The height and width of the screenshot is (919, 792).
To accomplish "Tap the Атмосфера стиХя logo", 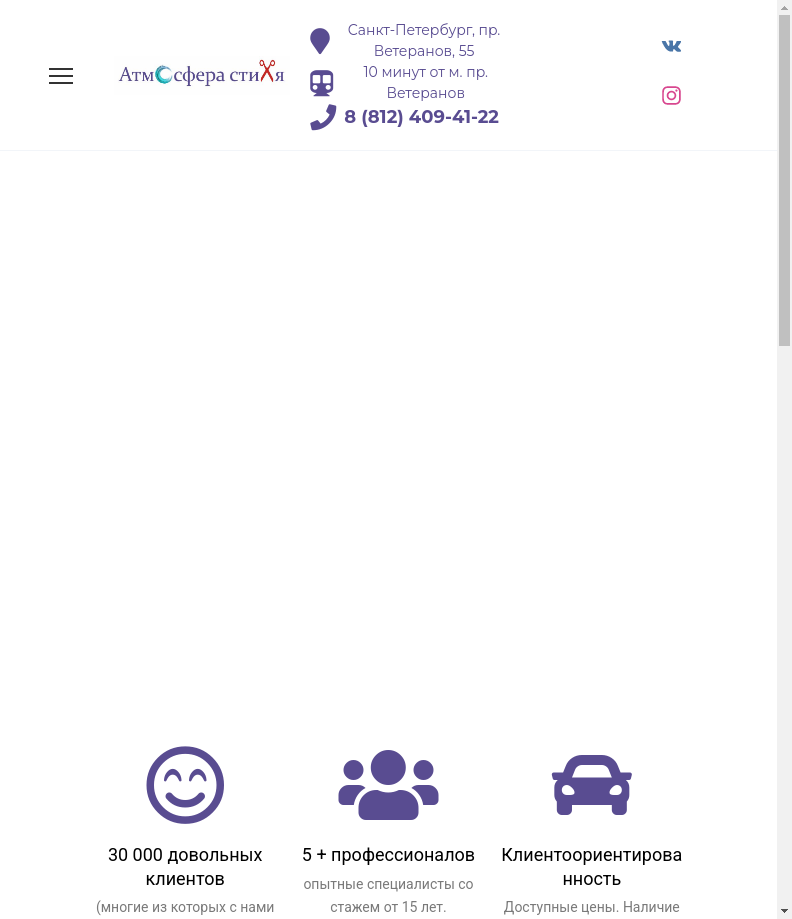I will 201,74.
